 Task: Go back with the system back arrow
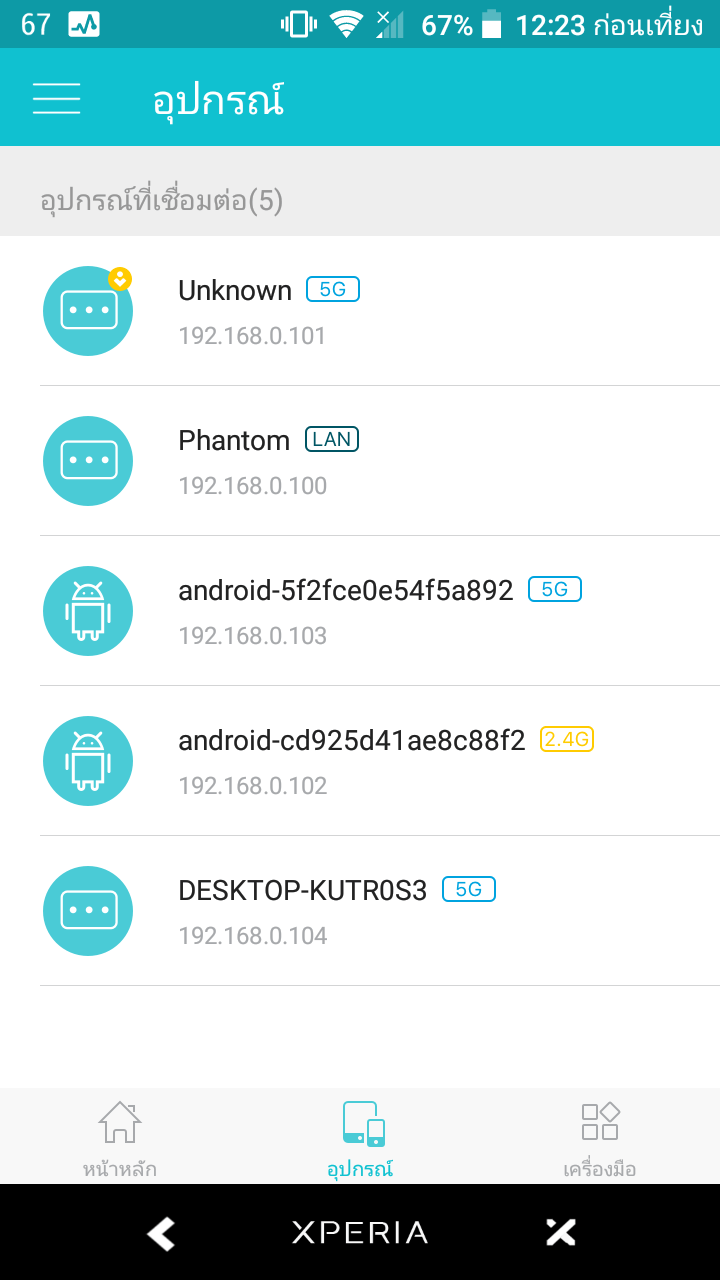[161, 1233]
